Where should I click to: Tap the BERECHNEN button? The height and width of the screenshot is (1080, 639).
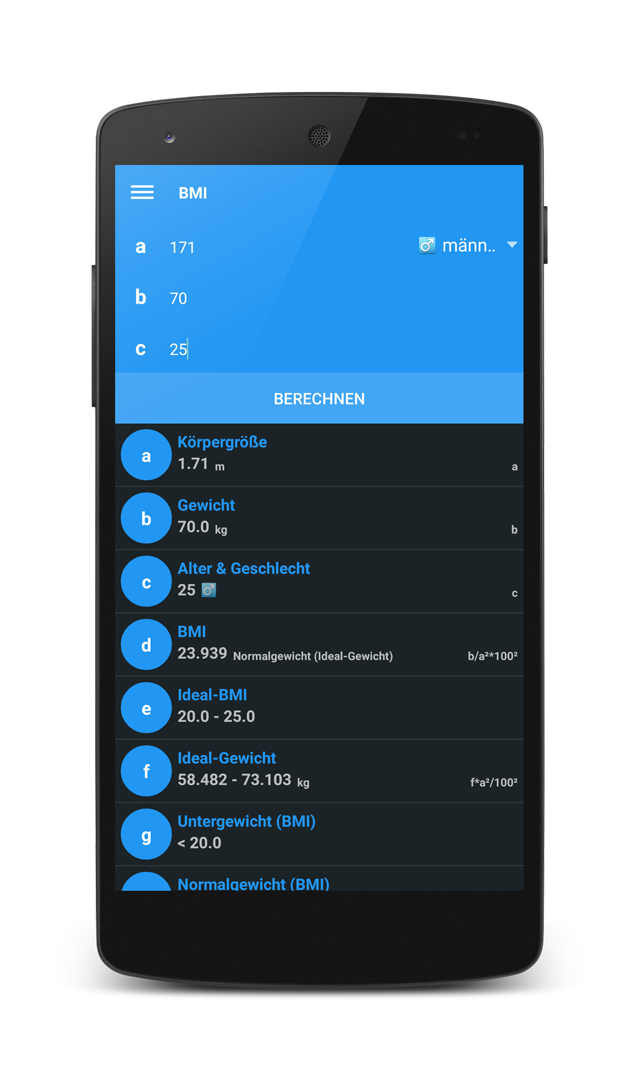319,398
